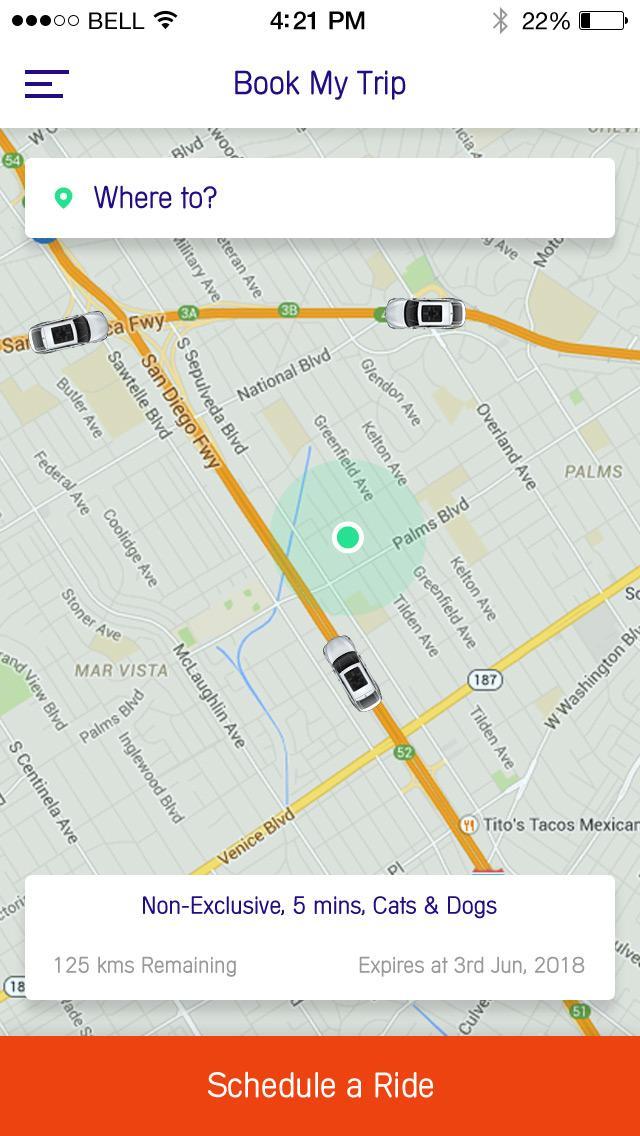Tap Schedule a Ride button
The image size is (640, 1136).
[320, 1086]
